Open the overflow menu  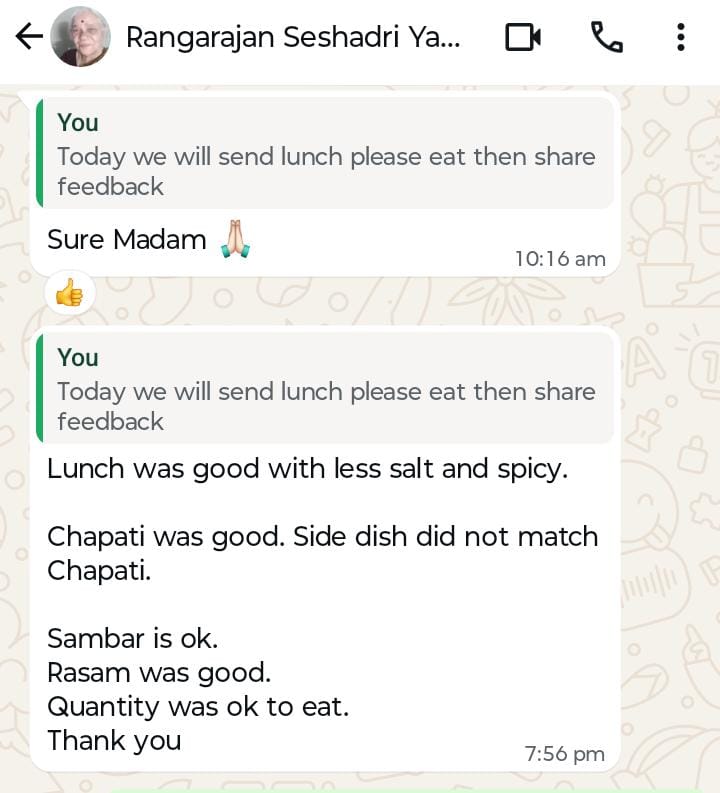[680, 38]
